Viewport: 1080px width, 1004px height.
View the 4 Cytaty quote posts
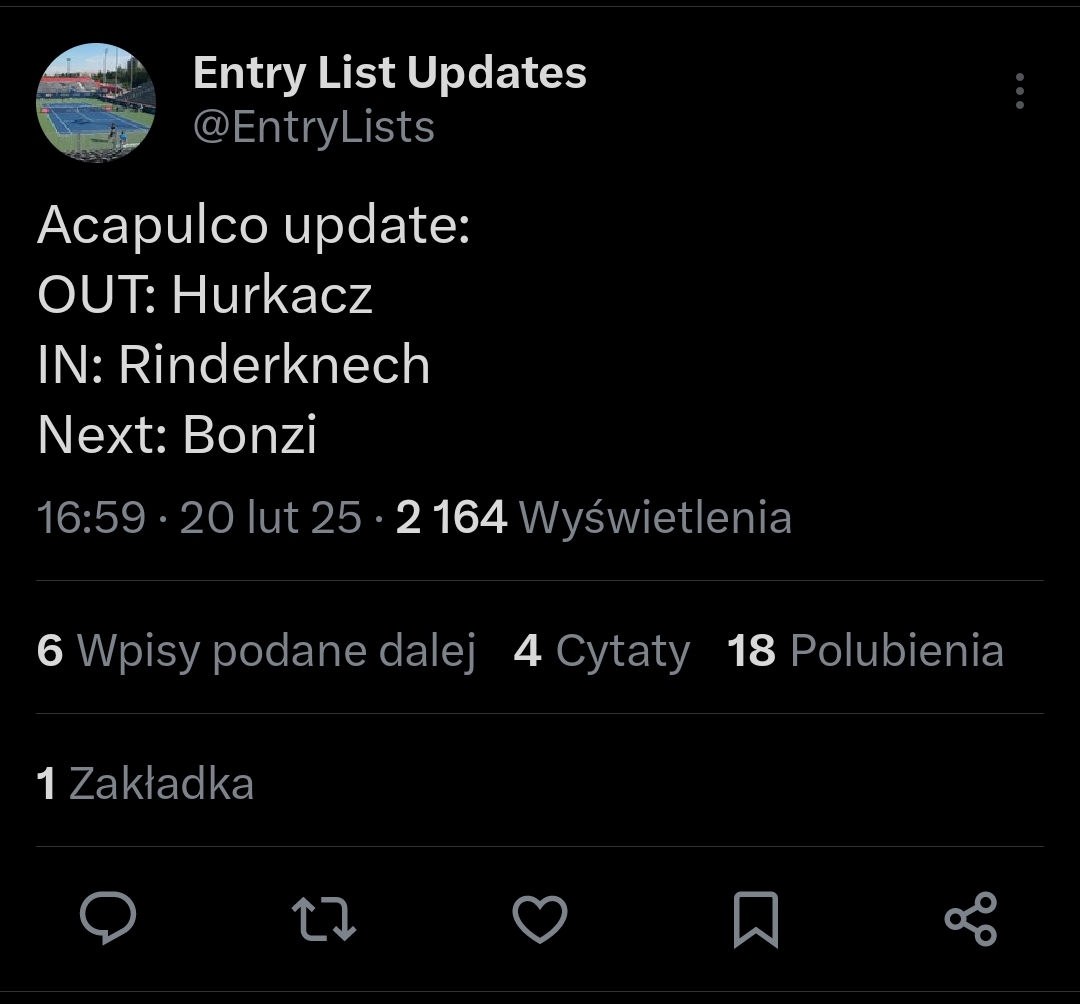click(602, 650)
